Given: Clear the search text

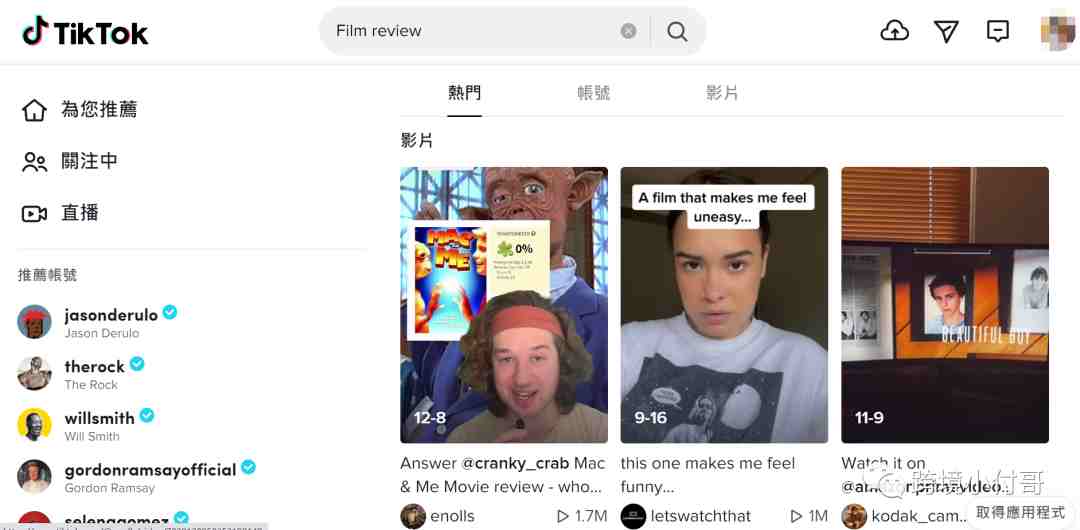Looking at the screenshot, I should pyautogui.click(x=628, y=31).
